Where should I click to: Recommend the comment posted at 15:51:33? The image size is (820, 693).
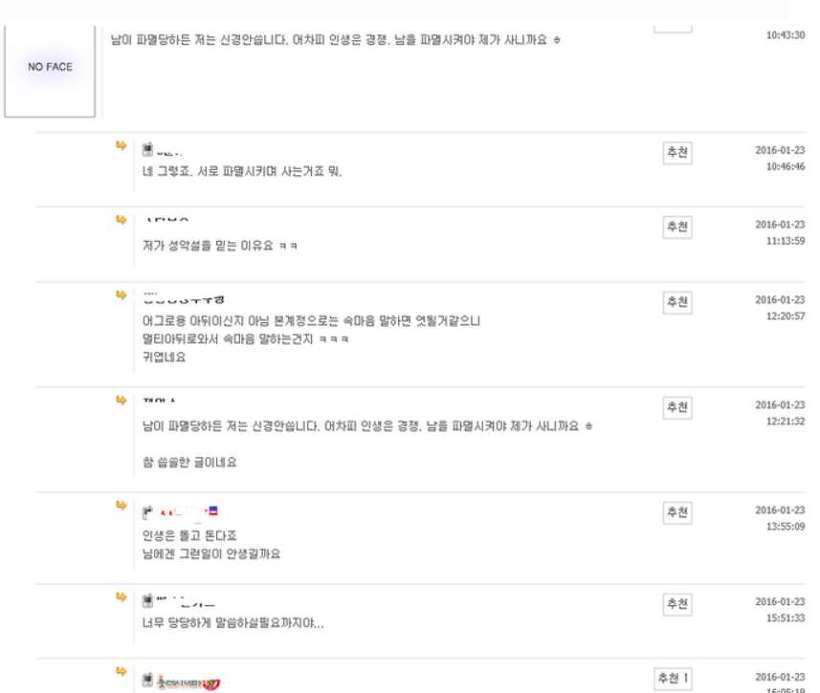coord(678,604)
